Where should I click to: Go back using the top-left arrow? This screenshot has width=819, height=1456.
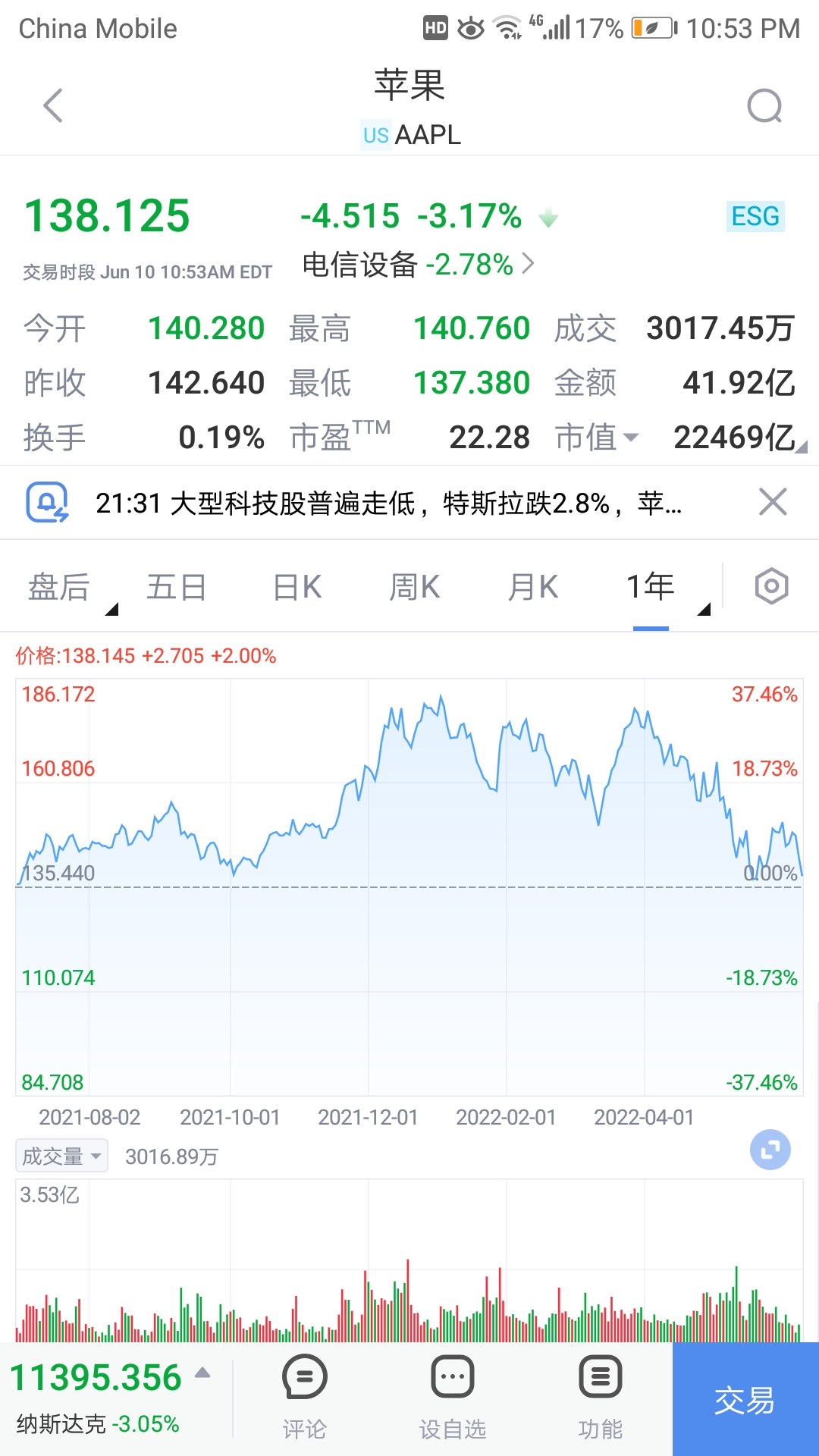pyautogui.click(x=52, y=105)
